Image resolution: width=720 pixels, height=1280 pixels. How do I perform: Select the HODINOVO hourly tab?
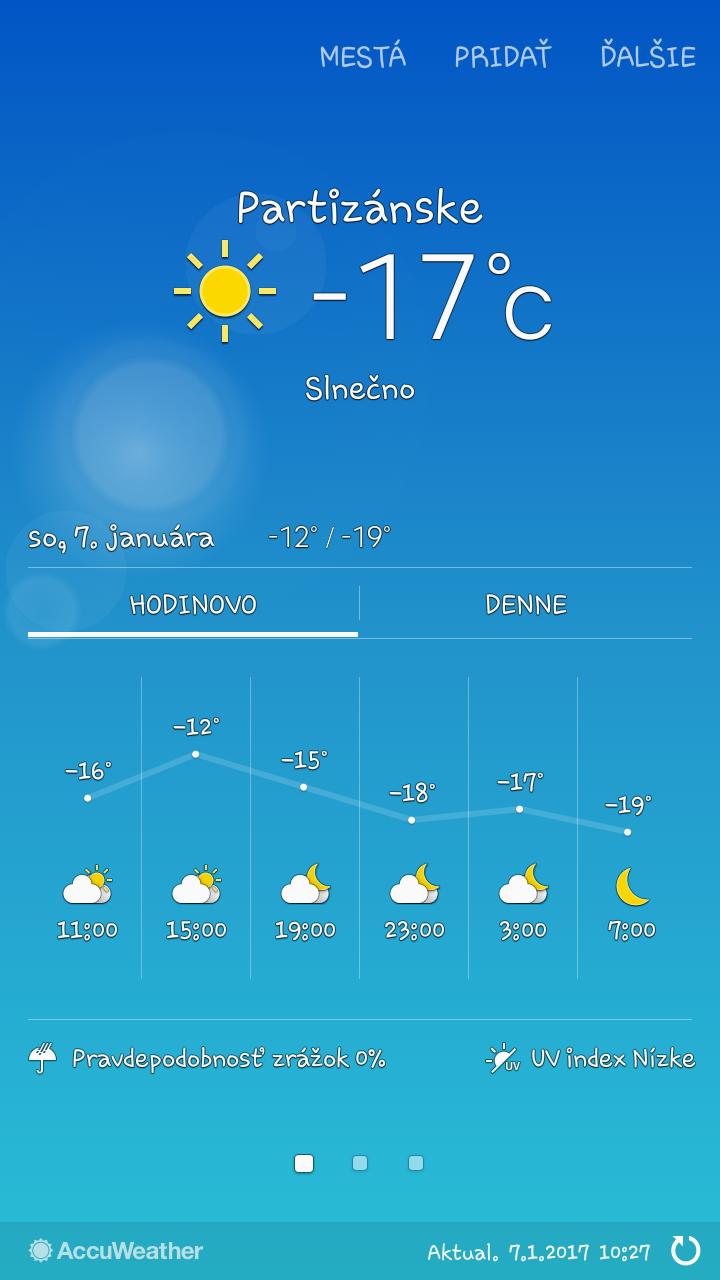[193, 604]
